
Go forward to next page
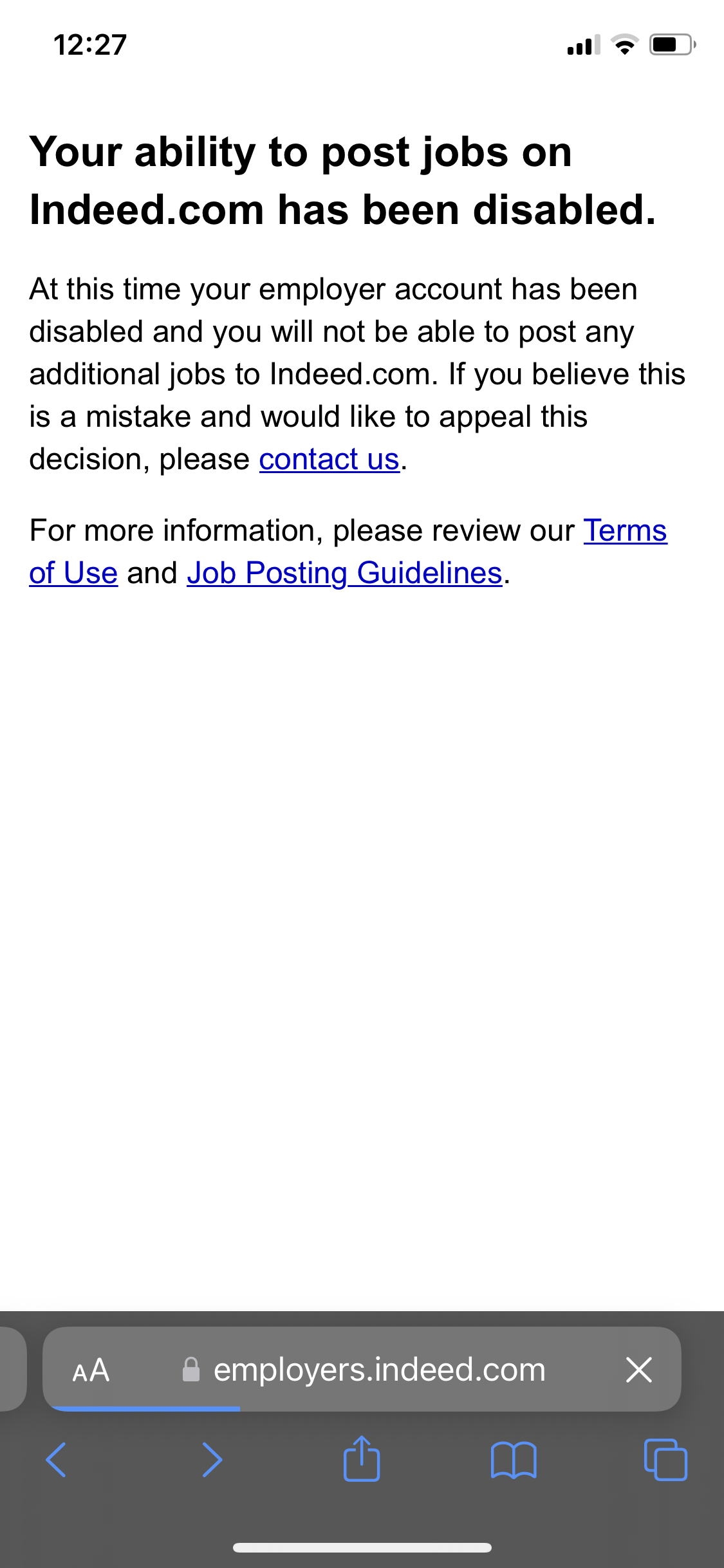pos(212,1460)
